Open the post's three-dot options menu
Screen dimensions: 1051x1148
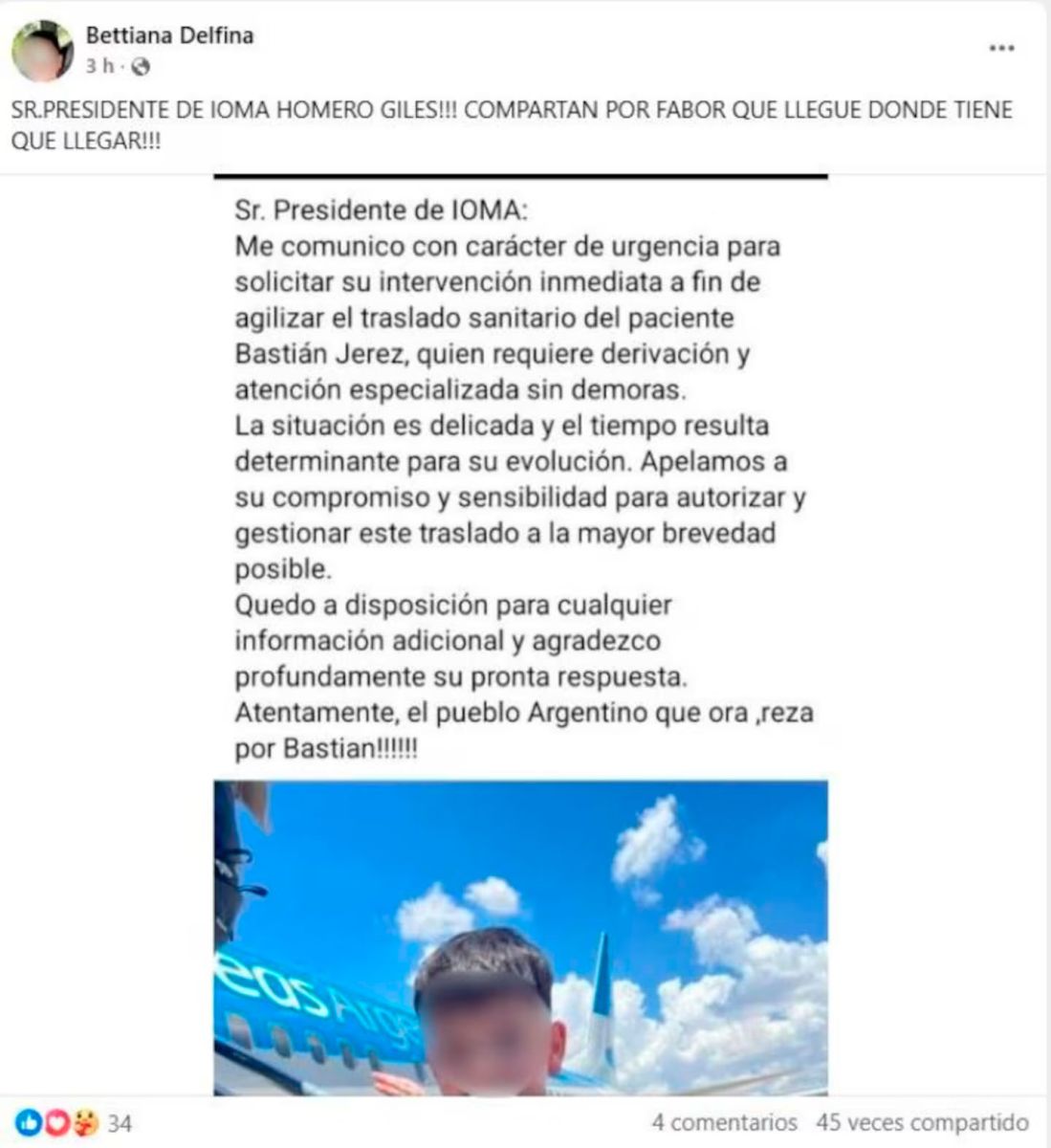click(1000, 49)
